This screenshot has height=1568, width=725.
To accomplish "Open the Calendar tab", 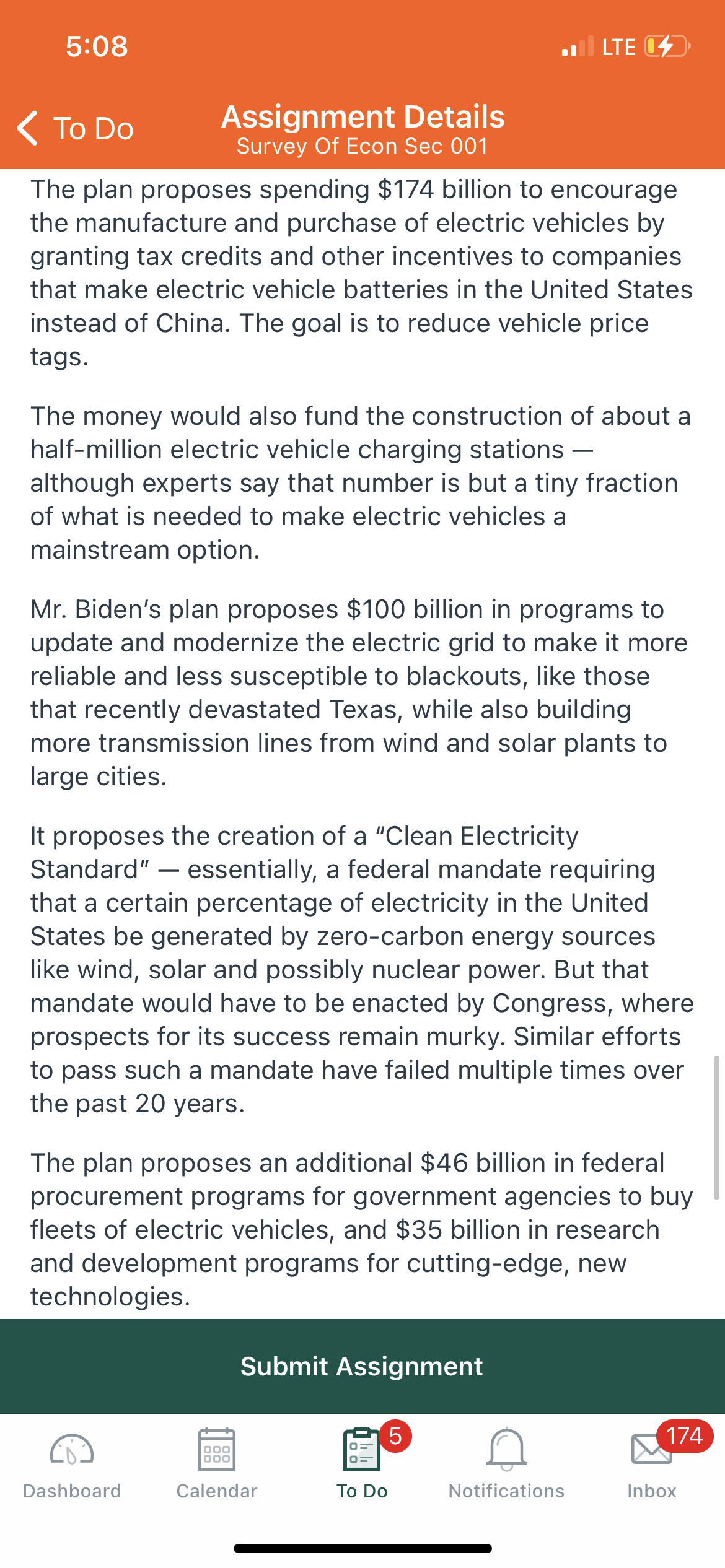I will tap(217, 1465).
